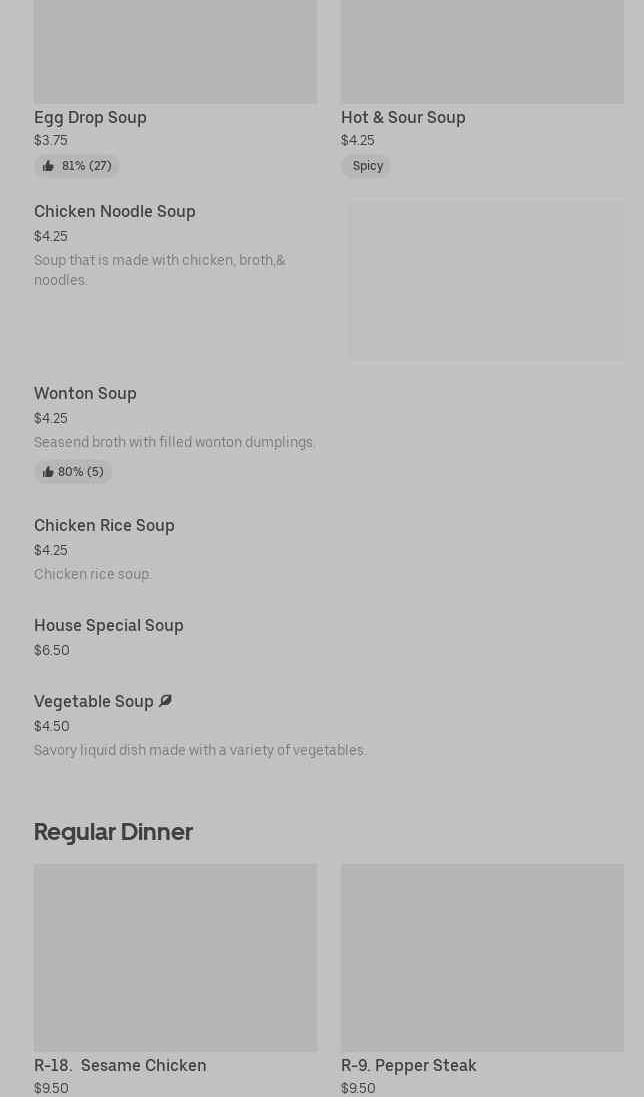Select the Vegetable Soup item
644x1097 pixels.
[x=329, y=726]
